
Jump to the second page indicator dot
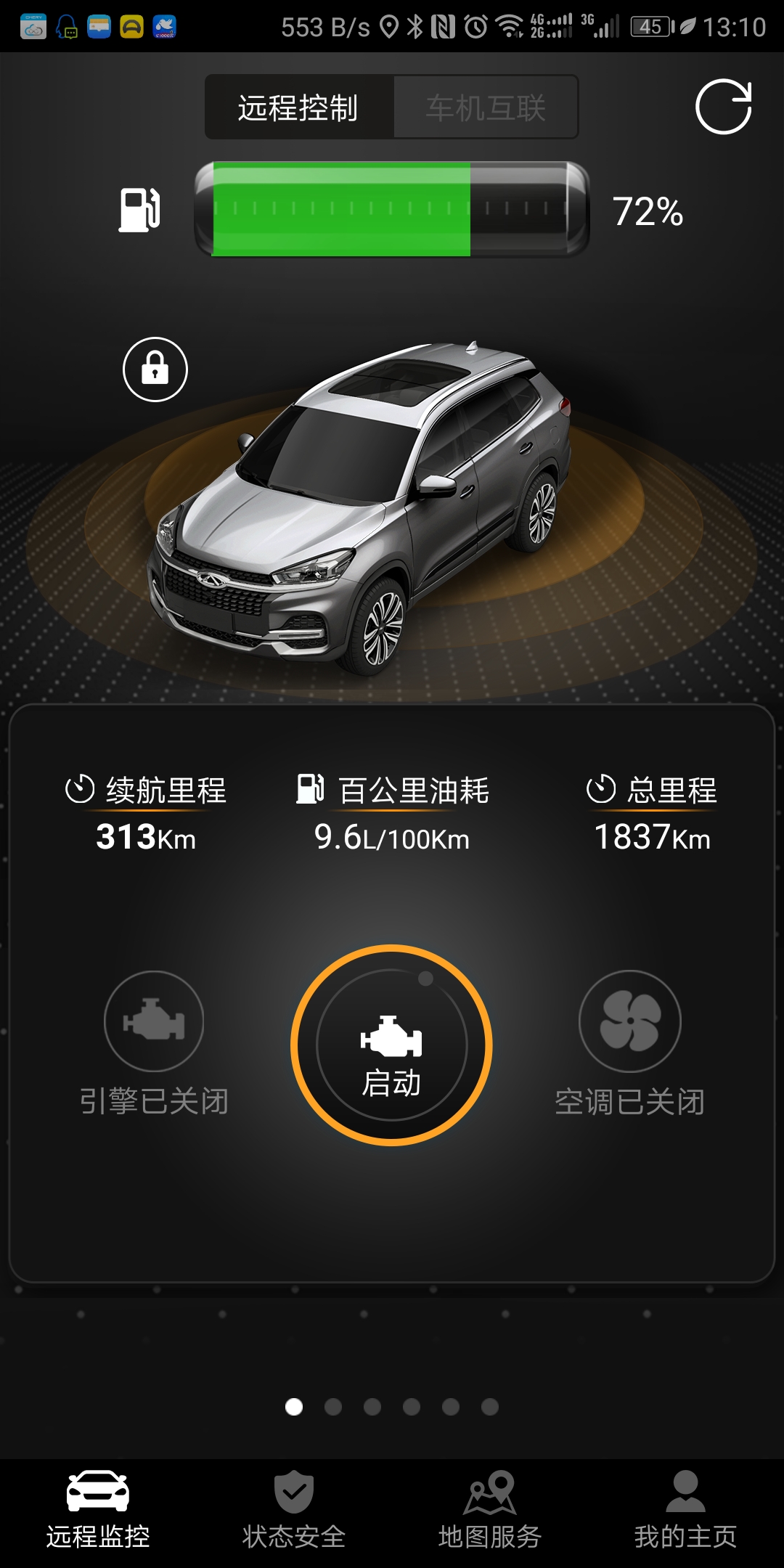[x=333, y=1407]
